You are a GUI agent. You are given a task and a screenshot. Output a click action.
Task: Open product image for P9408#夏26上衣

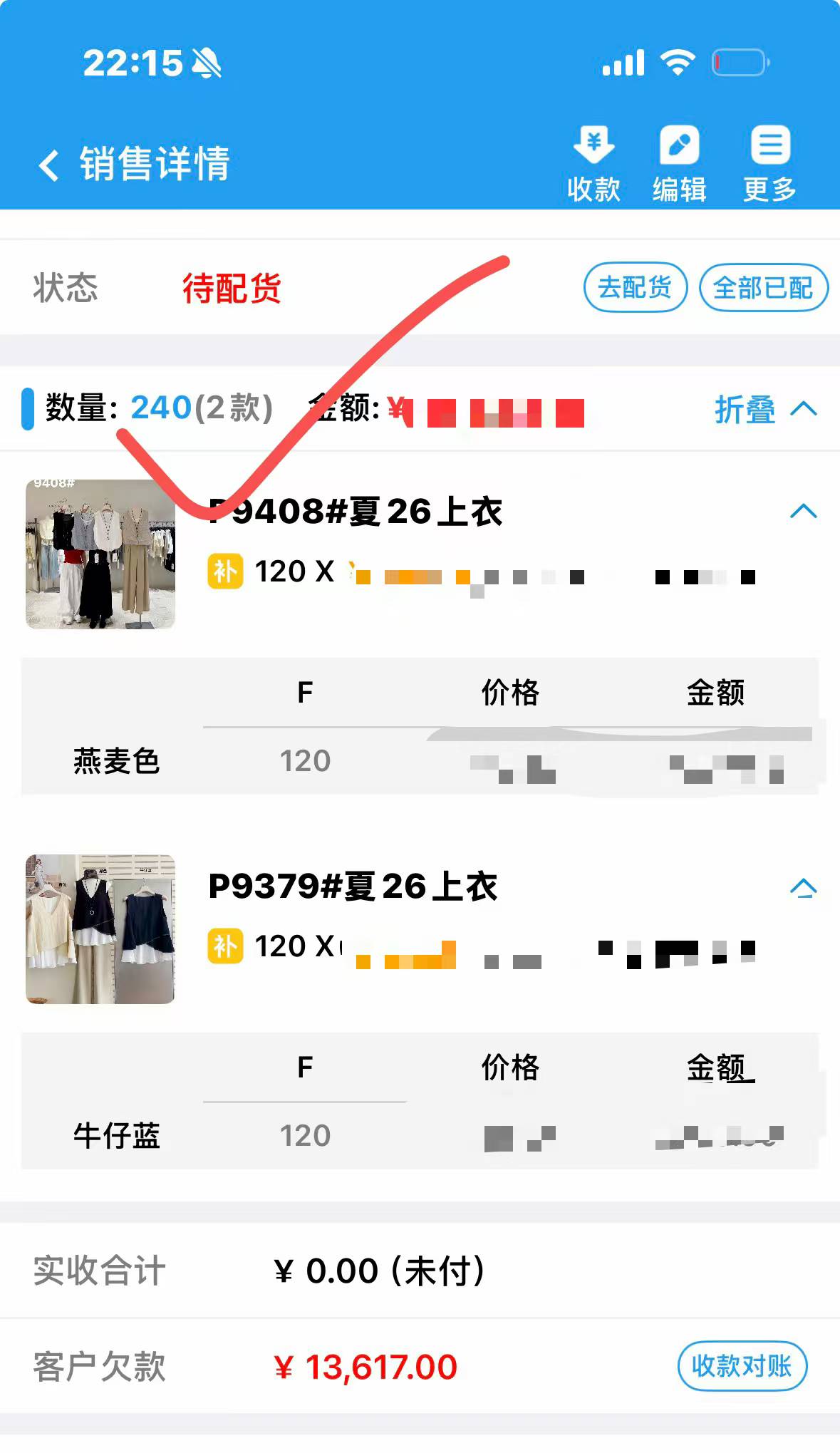point(100,554)
